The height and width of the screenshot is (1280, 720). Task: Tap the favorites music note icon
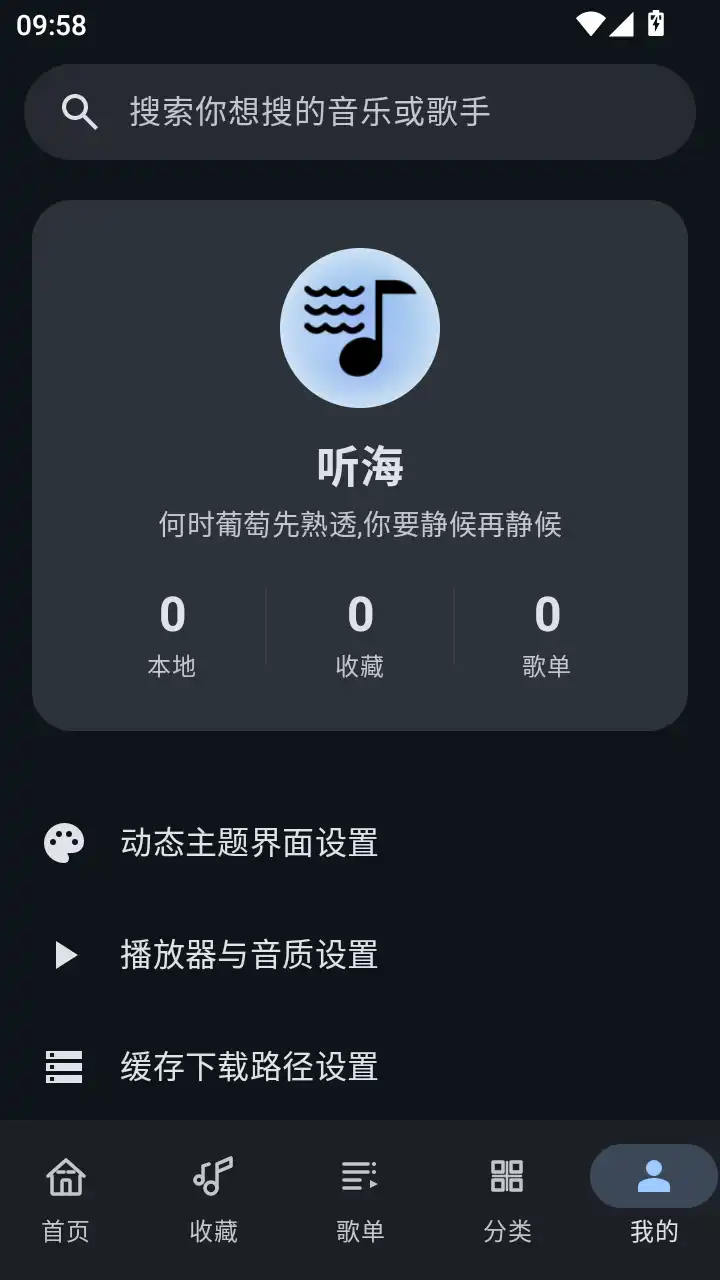[x=212, y=1178]
